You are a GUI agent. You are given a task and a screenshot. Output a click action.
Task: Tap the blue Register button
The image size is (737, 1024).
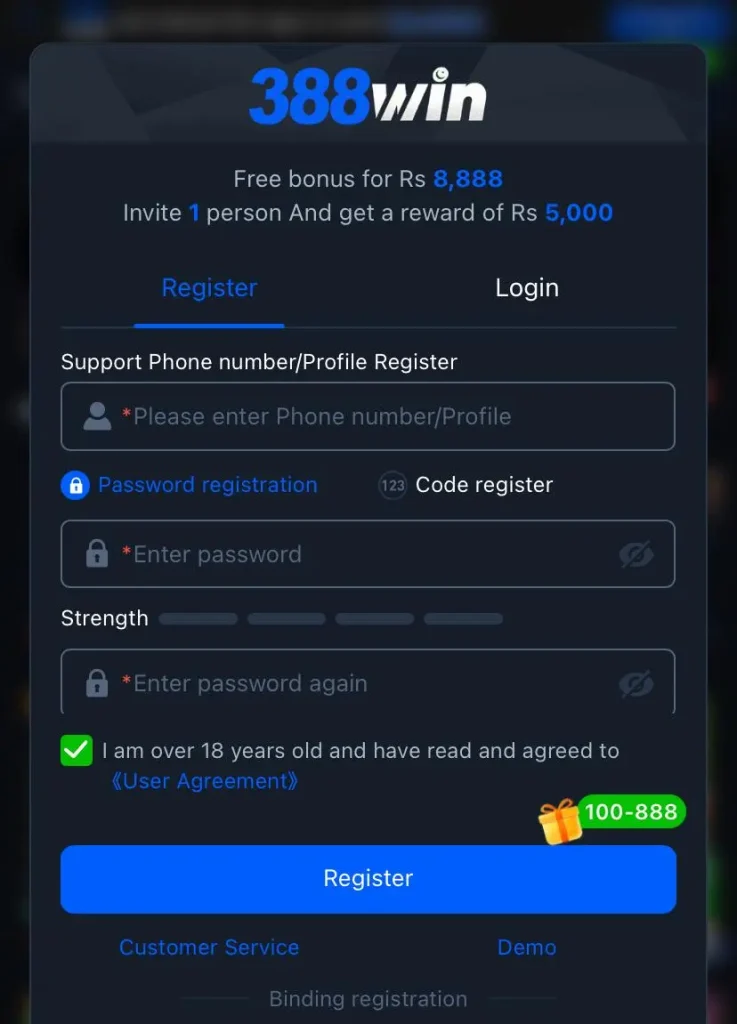coord(368,878)
